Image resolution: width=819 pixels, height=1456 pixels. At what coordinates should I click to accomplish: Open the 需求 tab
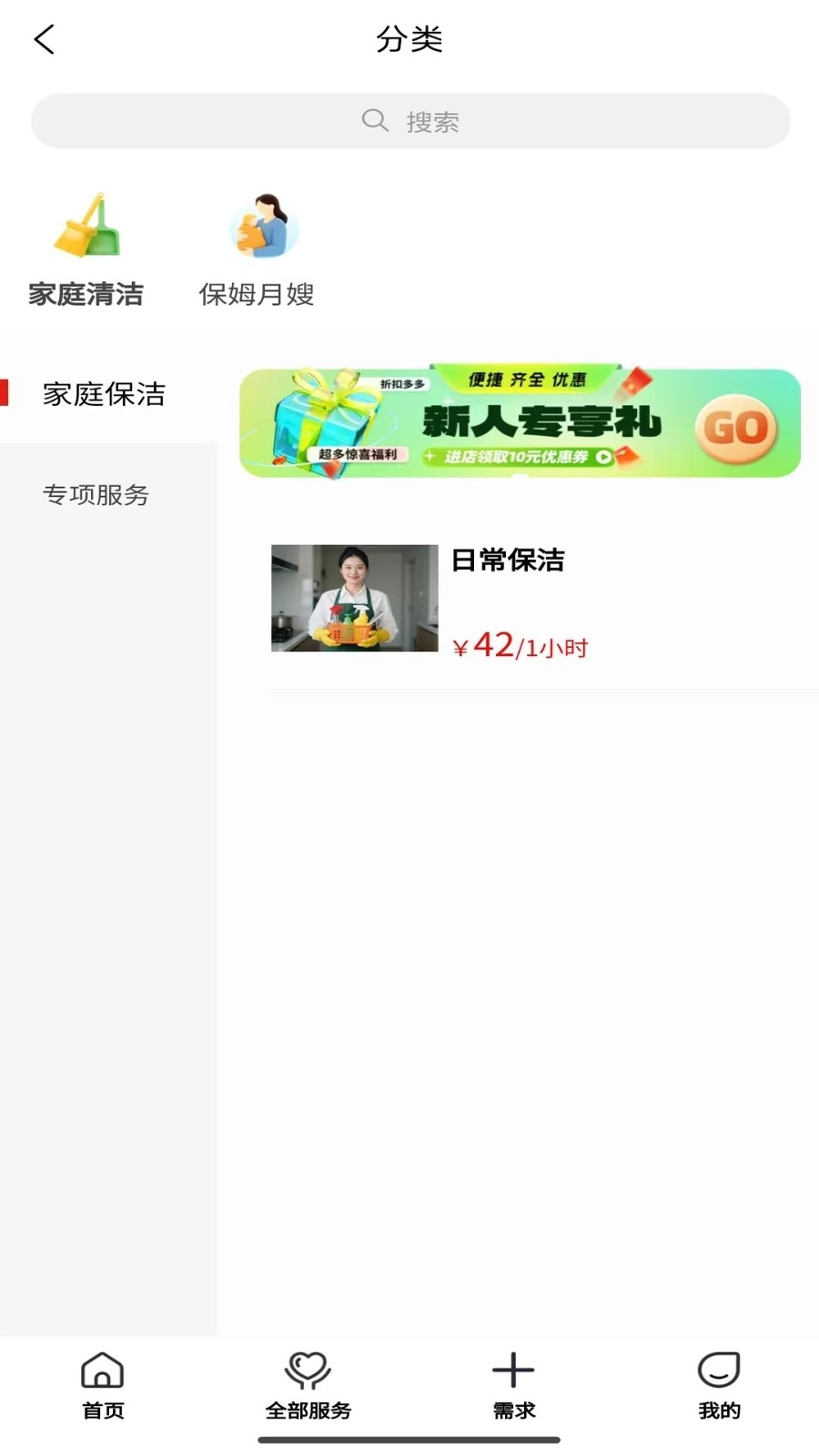tap(513, 1385)
